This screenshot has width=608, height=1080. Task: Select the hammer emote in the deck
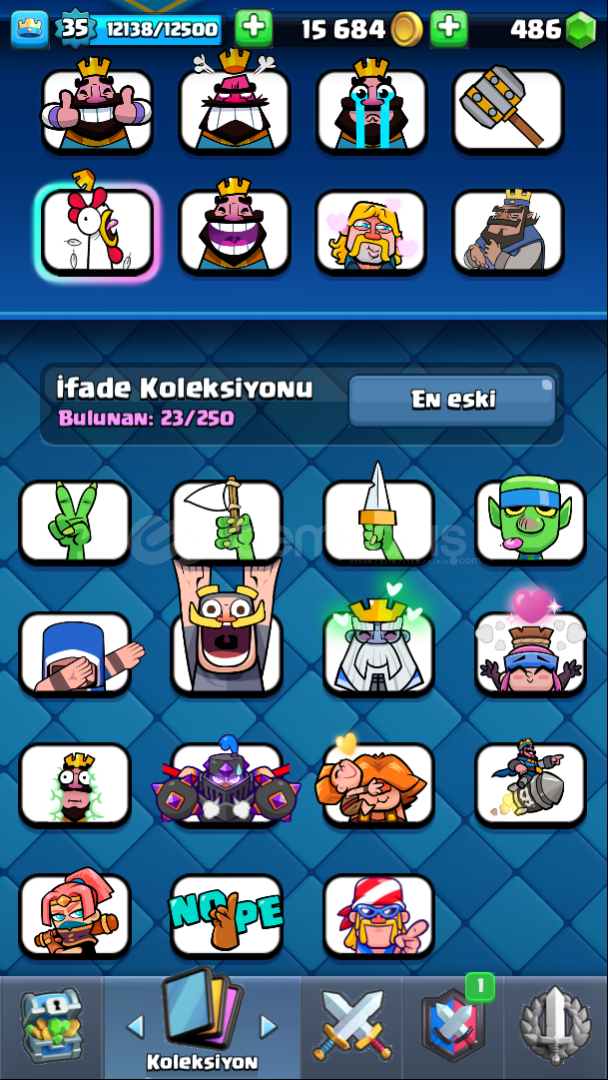point(508,110)
